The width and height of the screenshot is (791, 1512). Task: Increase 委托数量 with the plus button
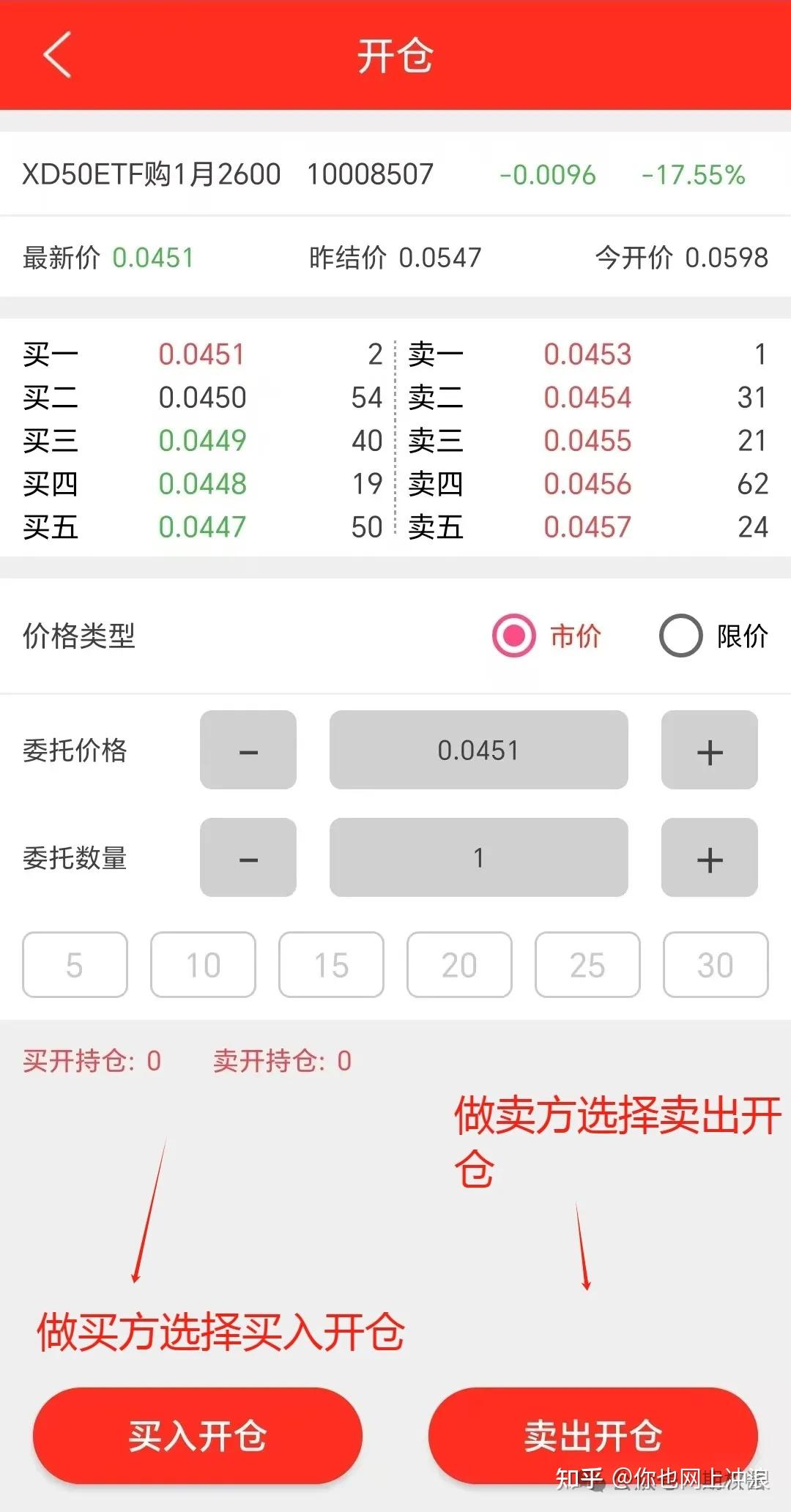(x=708, y=857)
